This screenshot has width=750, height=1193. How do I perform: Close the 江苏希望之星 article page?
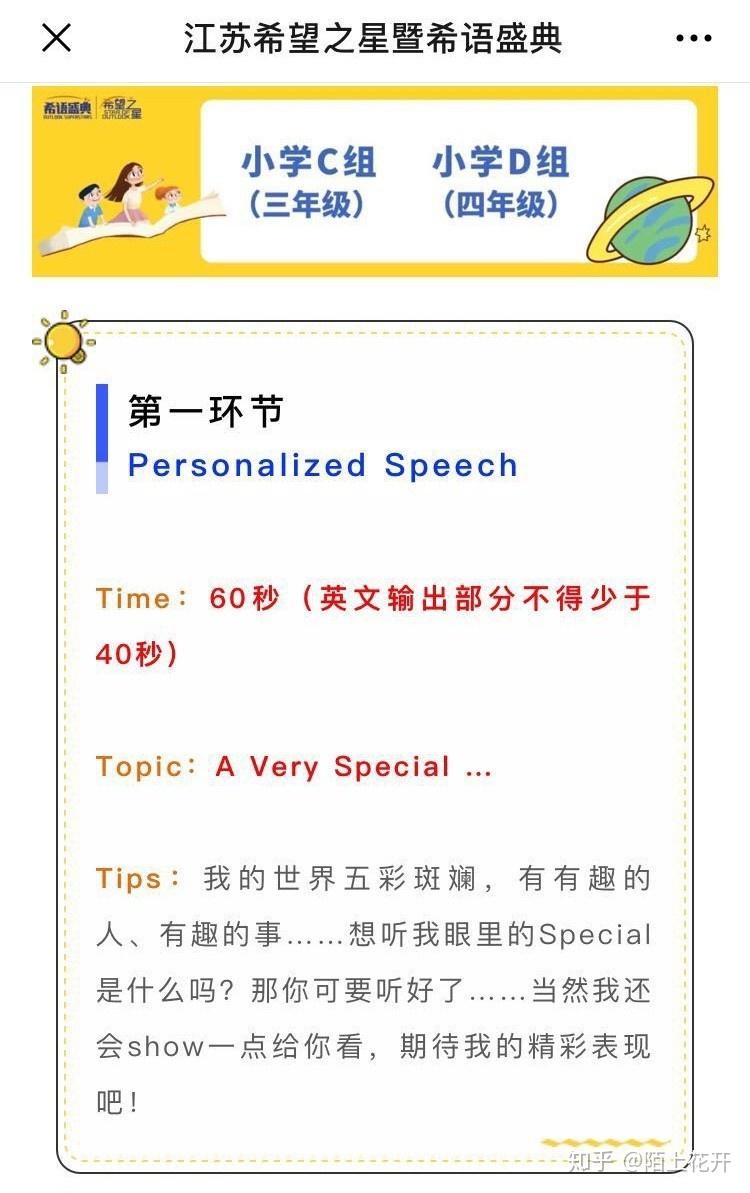point(56,39)
